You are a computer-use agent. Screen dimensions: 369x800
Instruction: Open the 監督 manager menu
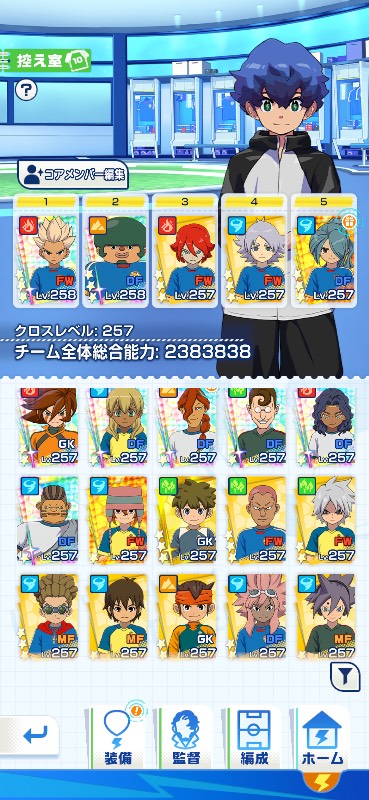click(x=186, y=737)
